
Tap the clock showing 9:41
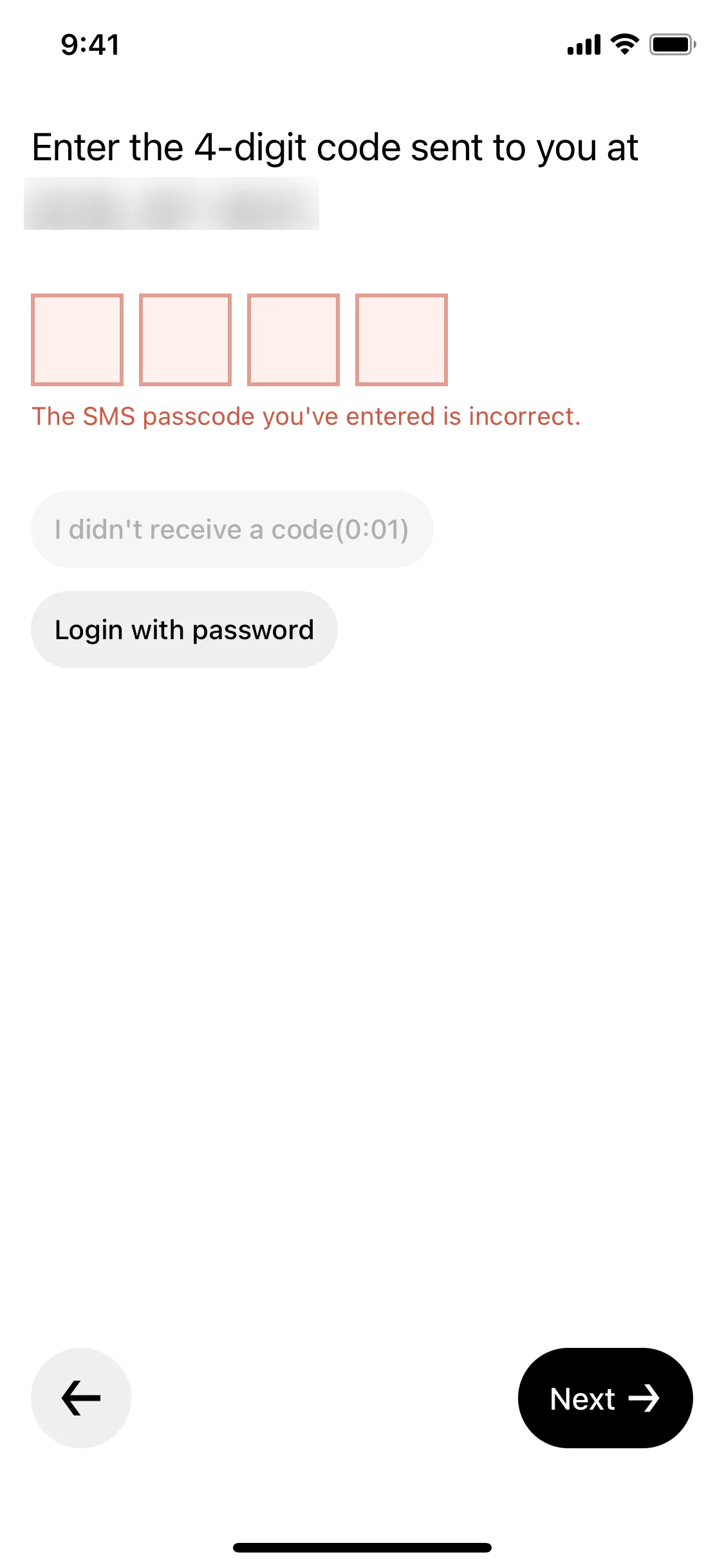tap(89, 44)
